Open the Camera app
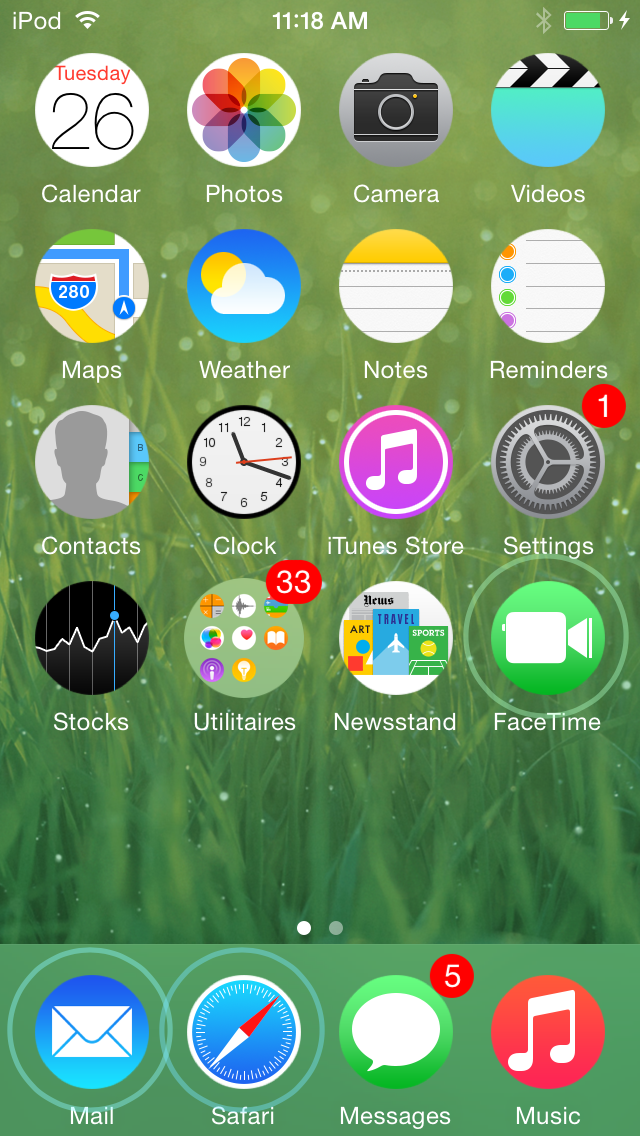Screen dimensions: 640x1136 pos(396,110)
